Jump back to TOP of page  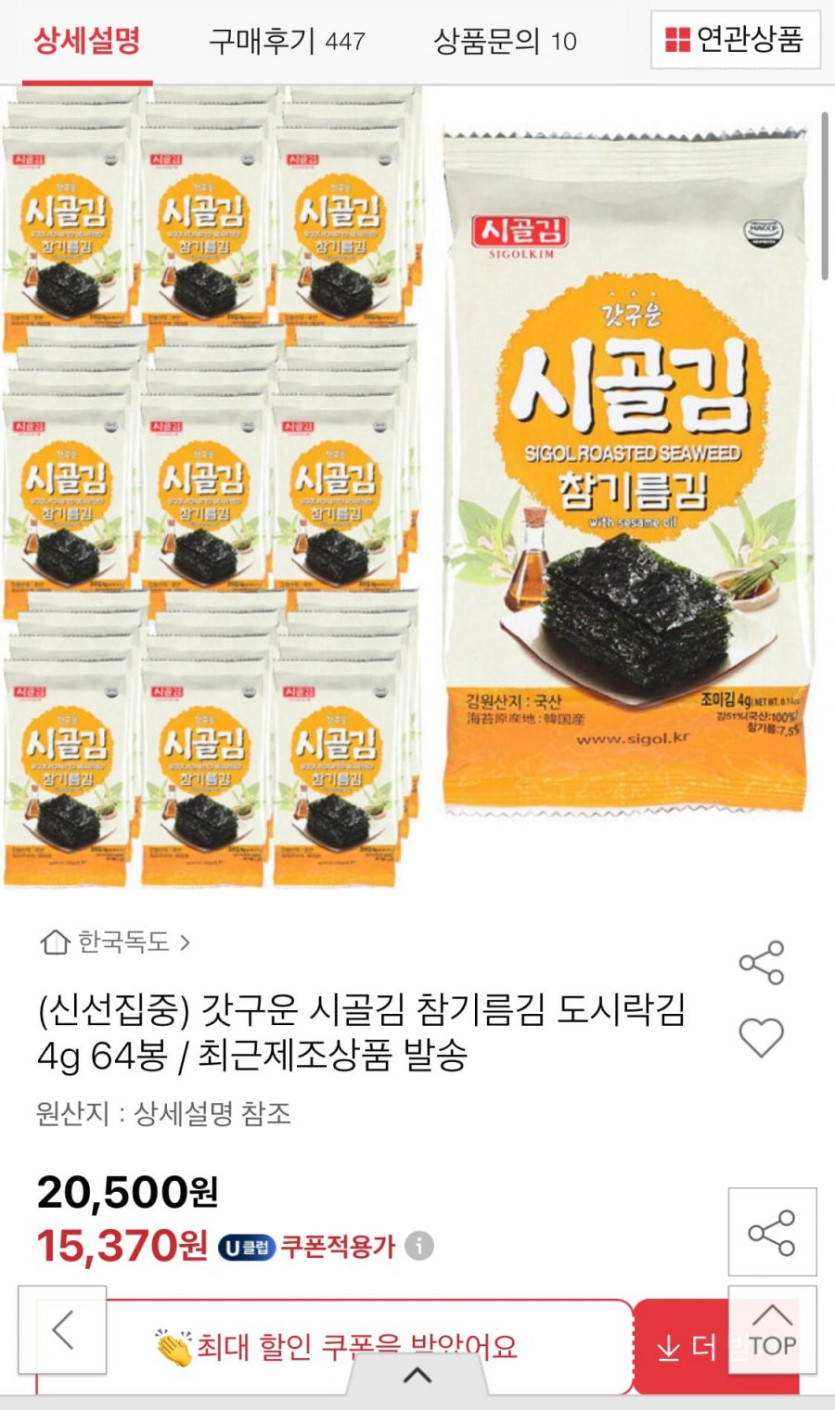[x=772, y=1331]
